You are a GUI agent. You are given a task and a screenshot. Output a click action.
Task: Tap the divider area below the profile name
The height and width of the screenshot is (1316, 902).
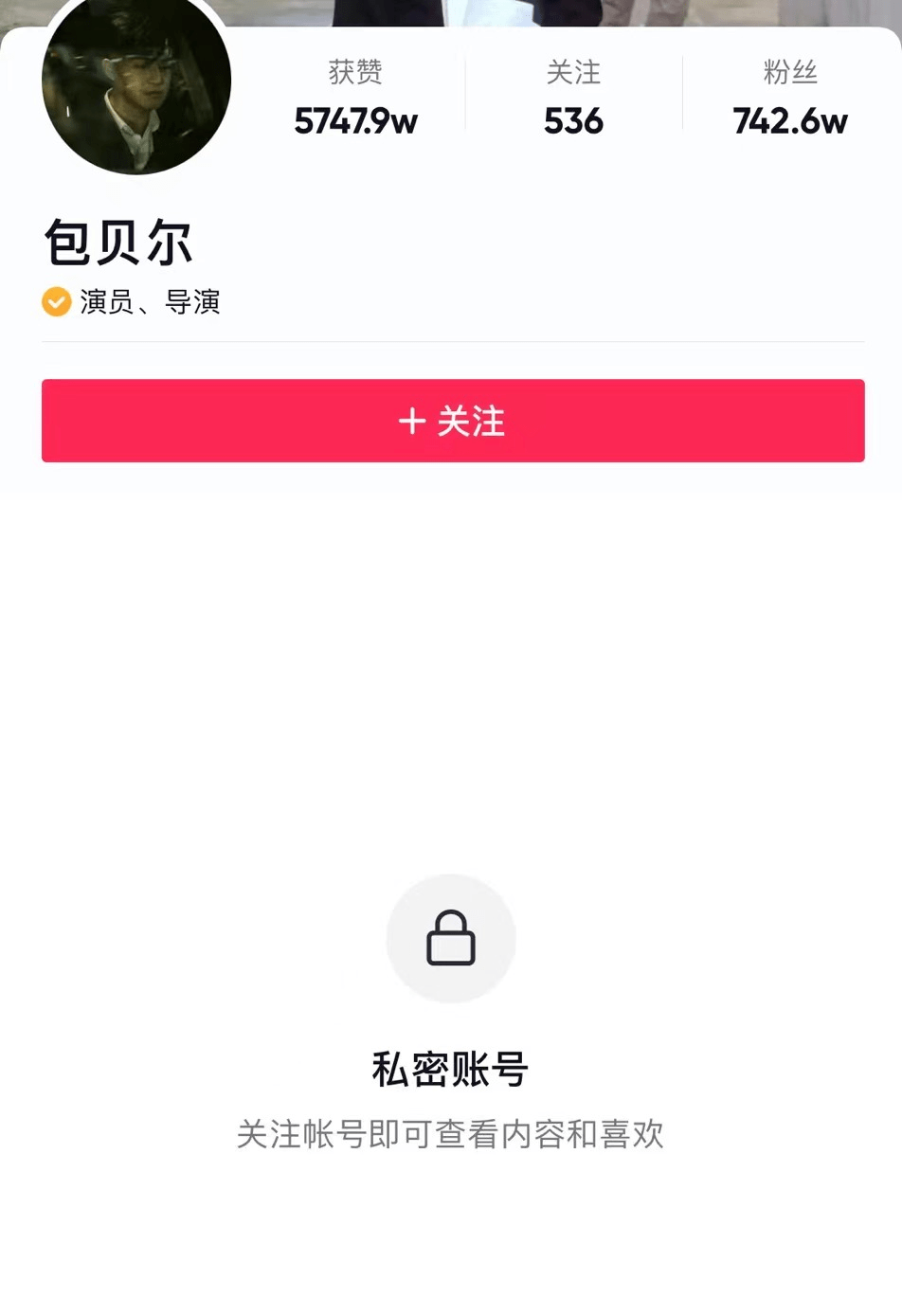click(x=451, y=343)
